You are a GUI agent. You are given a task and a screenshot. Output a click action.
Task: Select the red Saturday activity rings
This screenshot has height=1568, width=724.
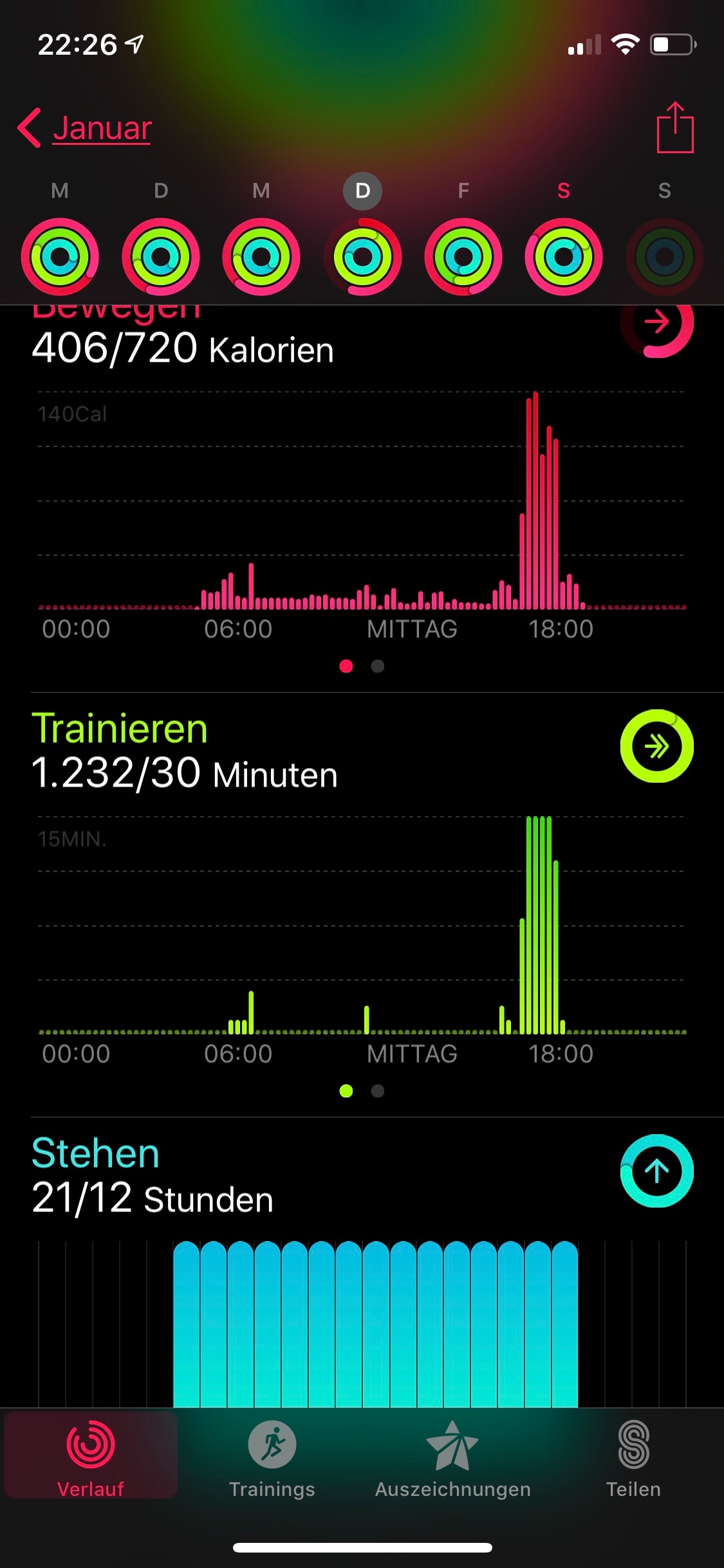pyautogui.click(x=564, y=257)
